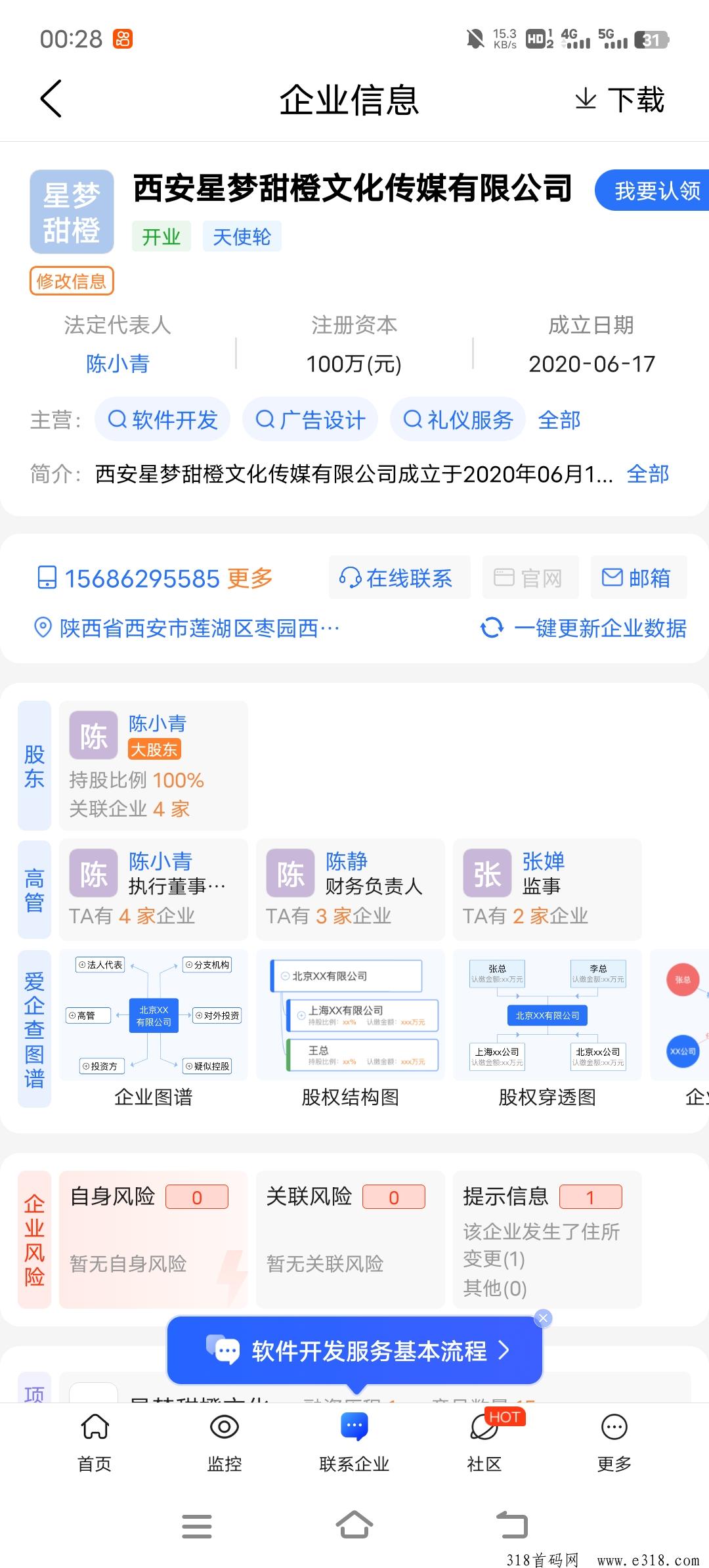
Task: Tap the phone number 15686295585
Action: click(142, 578)
